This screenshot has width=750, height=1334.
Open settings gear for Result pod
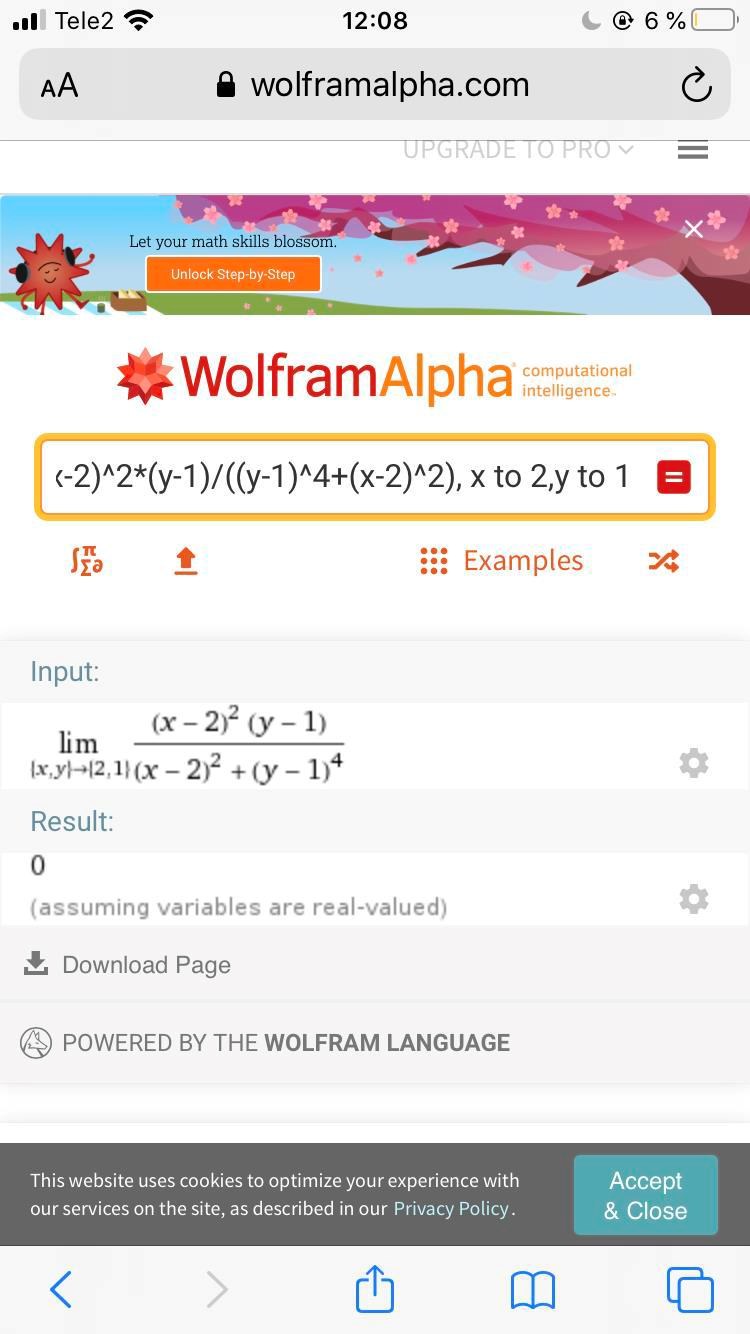[x=693, y=898]
